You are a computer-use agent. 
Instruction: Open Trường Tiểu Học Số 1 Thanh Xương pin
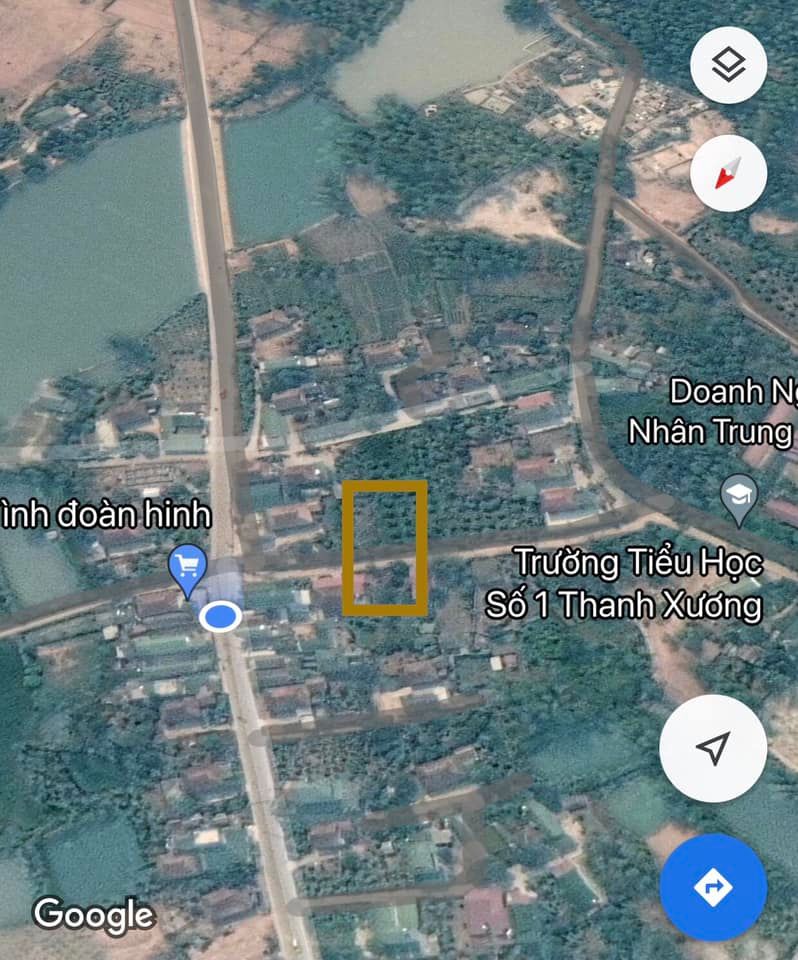[x=739, y=499]
